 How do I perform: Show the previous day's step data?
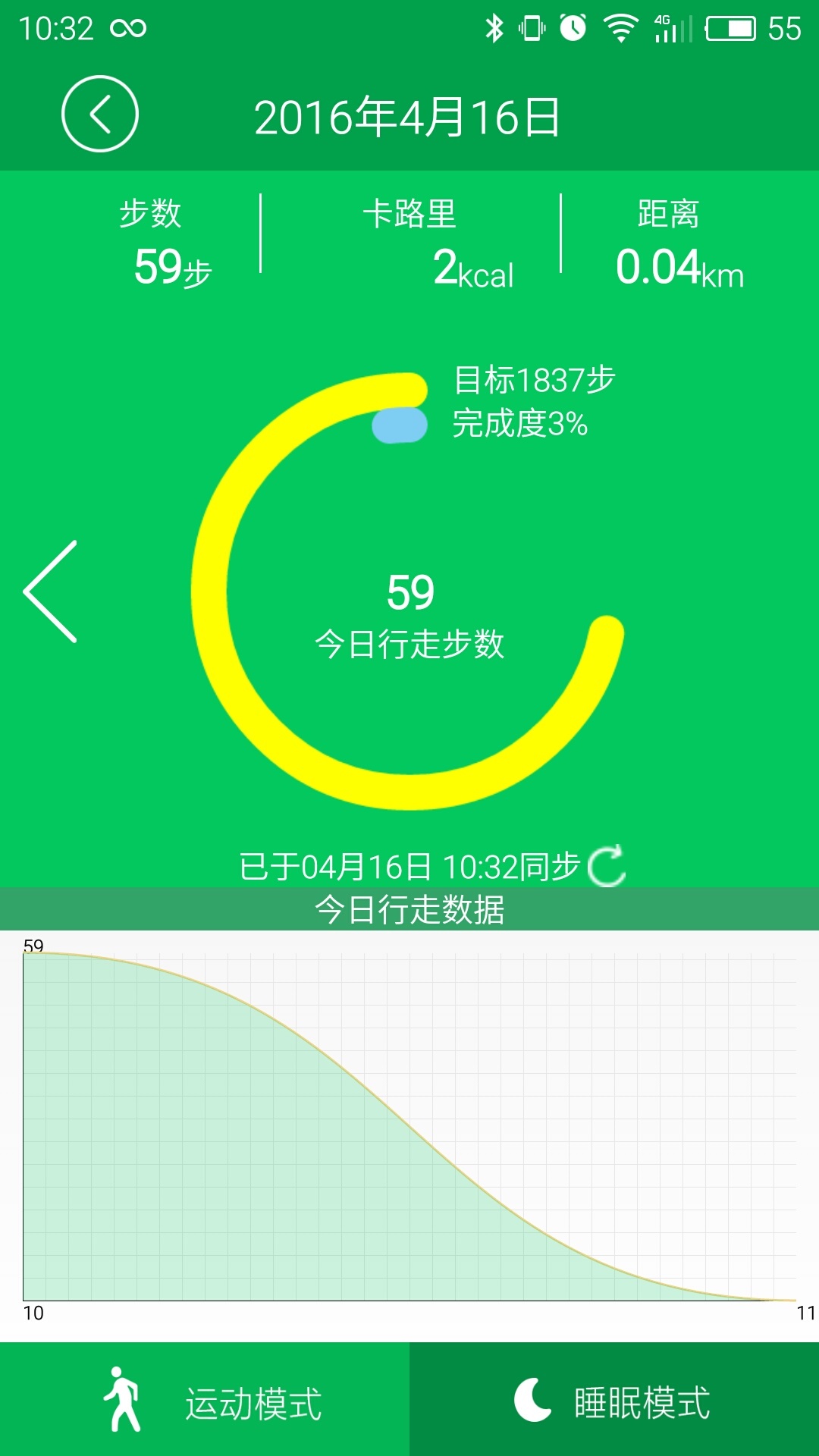(51, 591)
